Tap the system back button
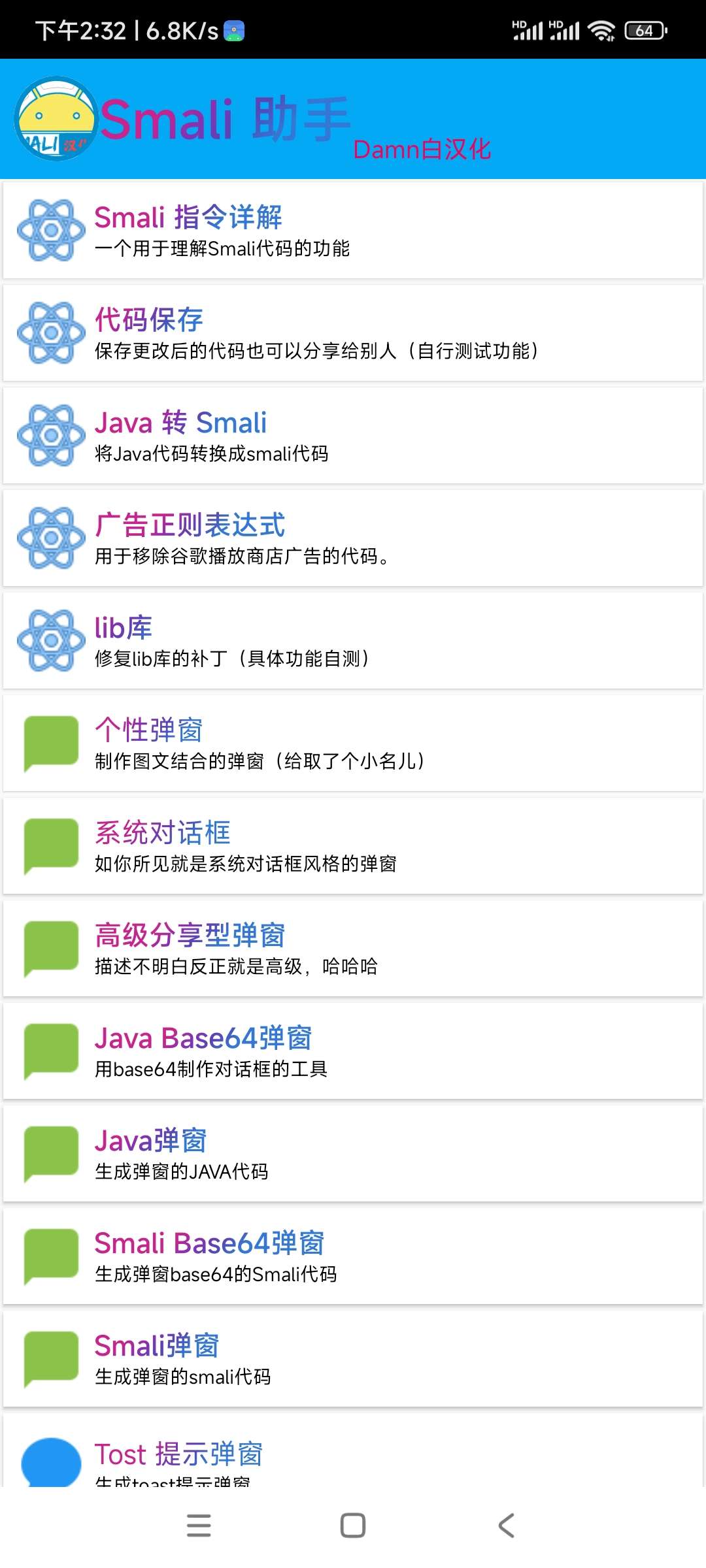This screenshot has width=706, height=1568. (x=507, y=1526)
